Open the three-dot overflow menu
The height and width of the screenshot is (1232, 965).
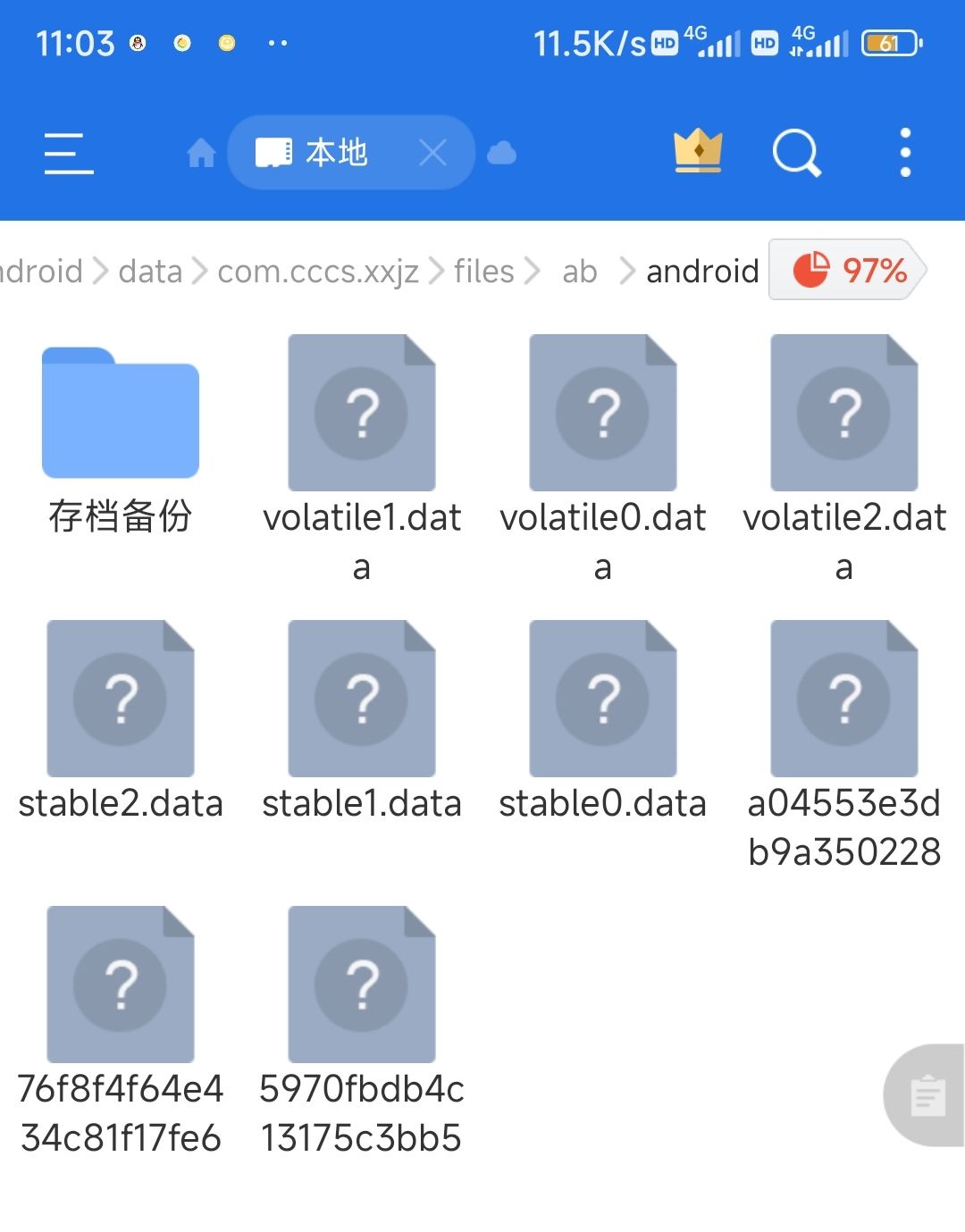pos(903,152)
